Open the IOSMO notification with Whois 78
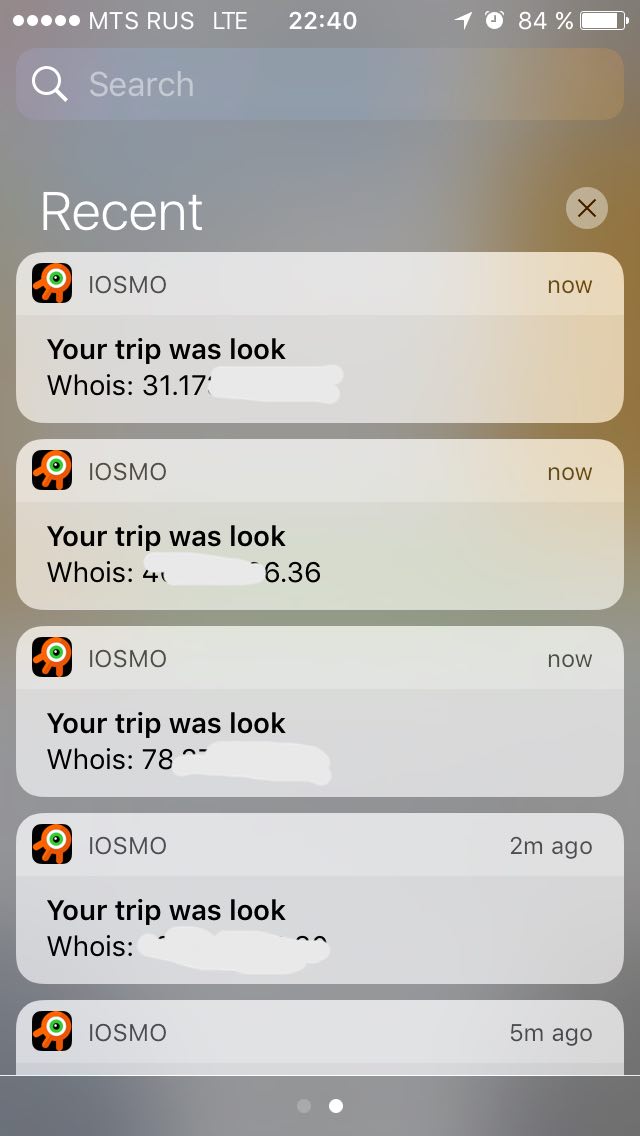Screen dimensions: 640x1136 (x=320, y=711)
